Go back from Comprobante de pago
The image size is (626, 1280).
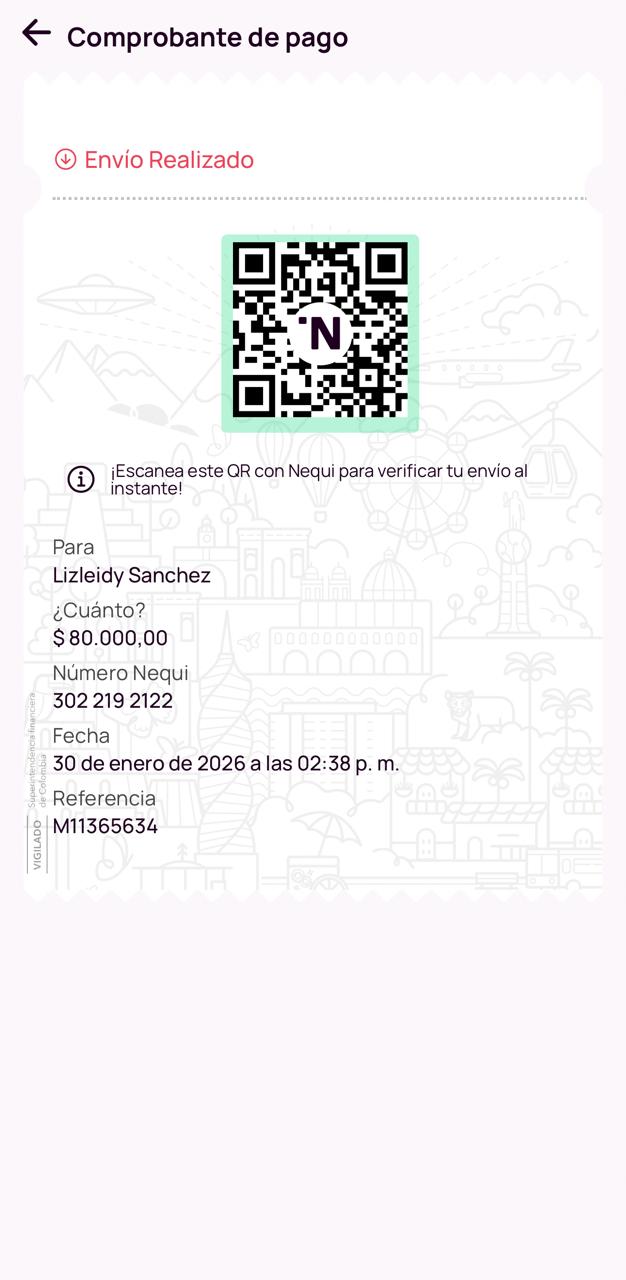point(36,33)
